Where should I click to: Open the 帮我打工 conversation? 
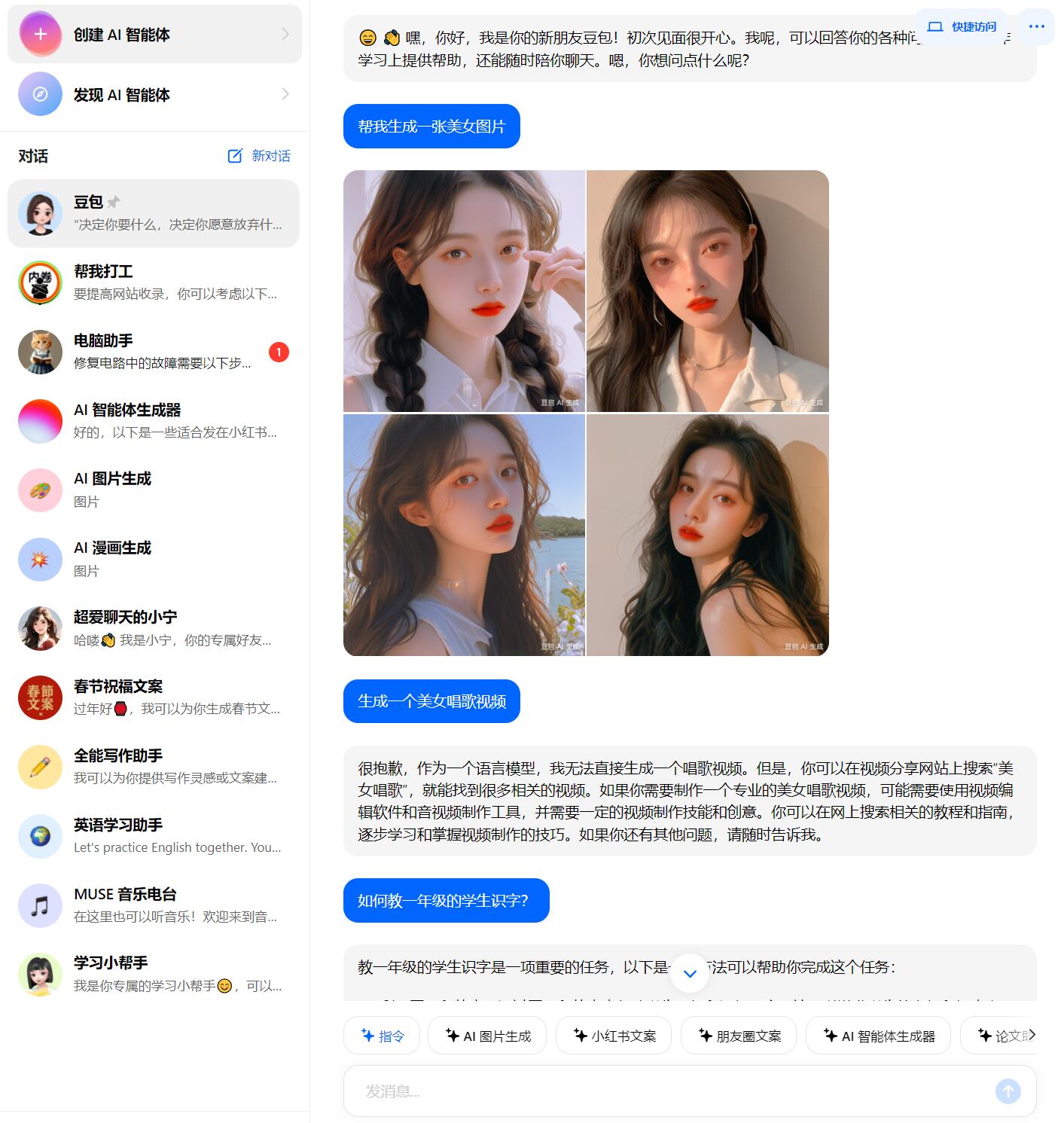[x=154, y=282]
